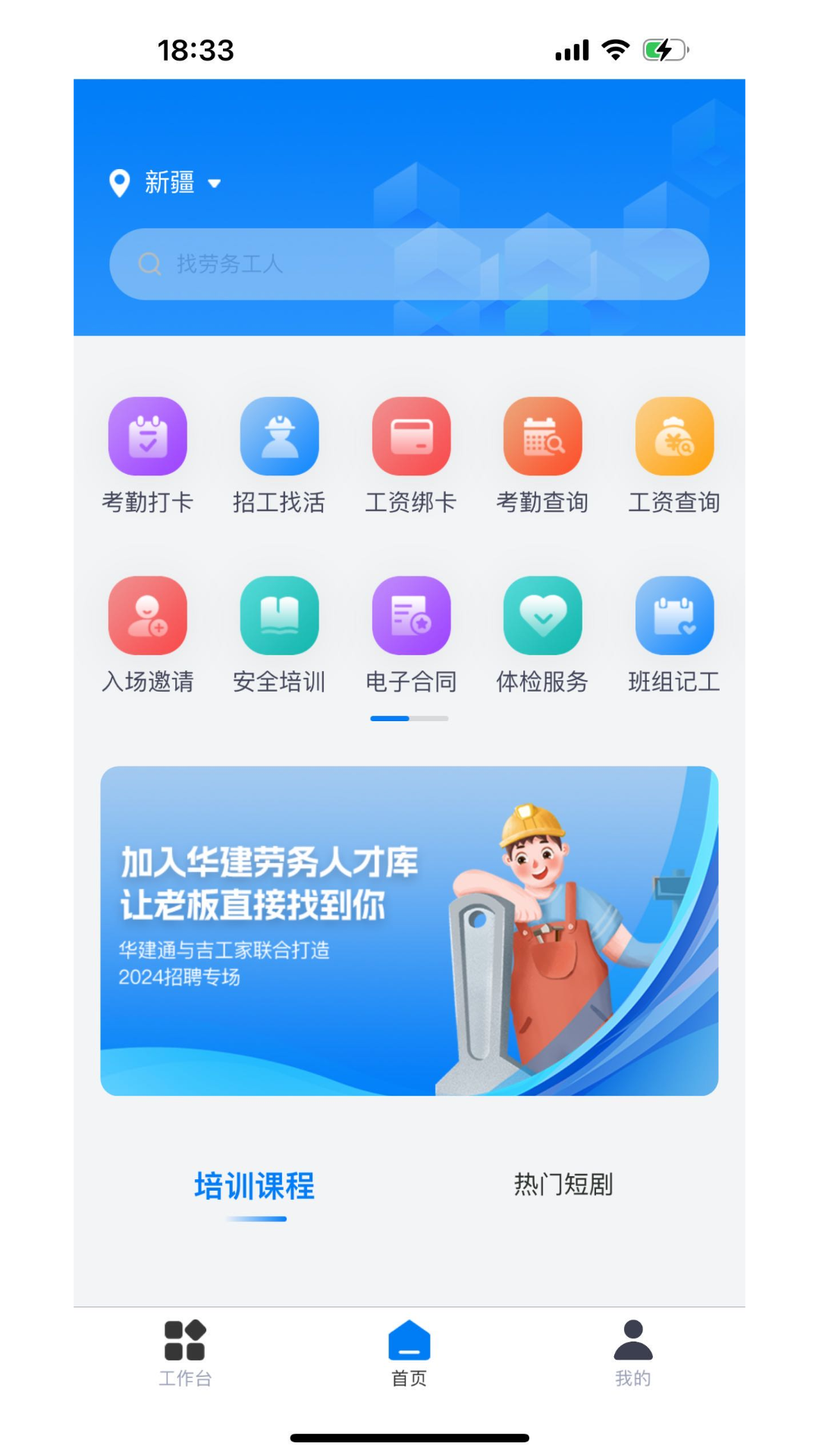Open the 新疆 location dropdown
Image resolution: width=819 pixels, height=1456 pixels.
tap(168, 183)
